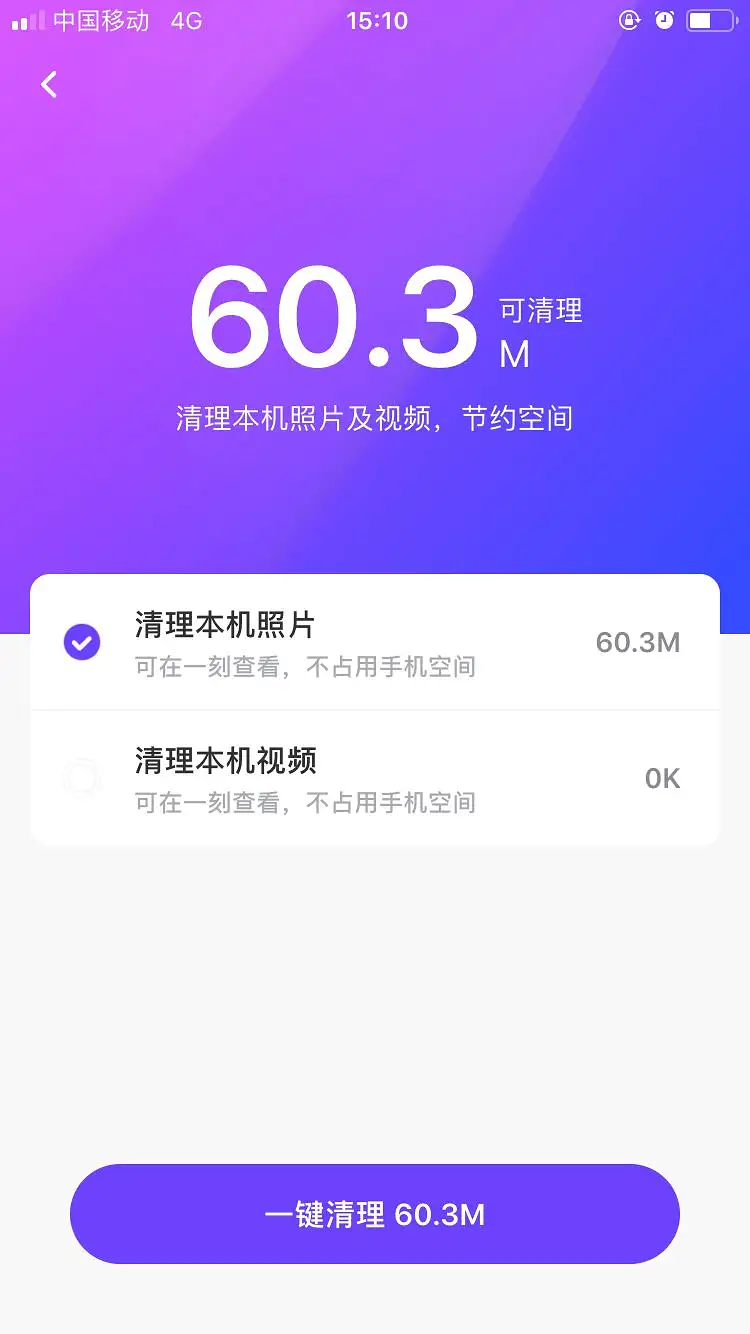Viewport: 750px width, 1334px height.
Task: Tap the 可清理 label next to 60.3
Action: coord(541,311)
